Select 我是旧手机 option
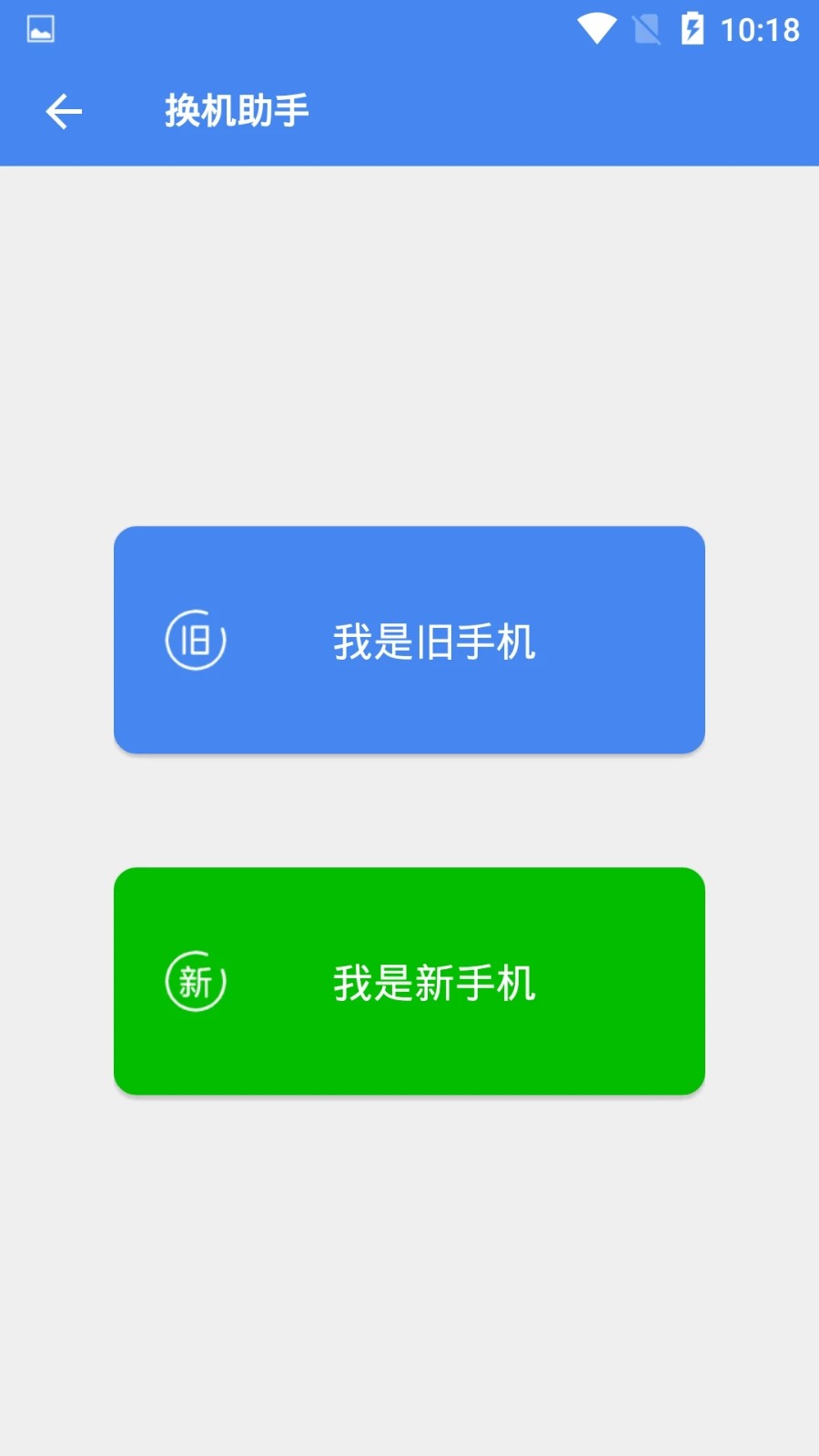The image size is (819, 1456). coord(409,640)
